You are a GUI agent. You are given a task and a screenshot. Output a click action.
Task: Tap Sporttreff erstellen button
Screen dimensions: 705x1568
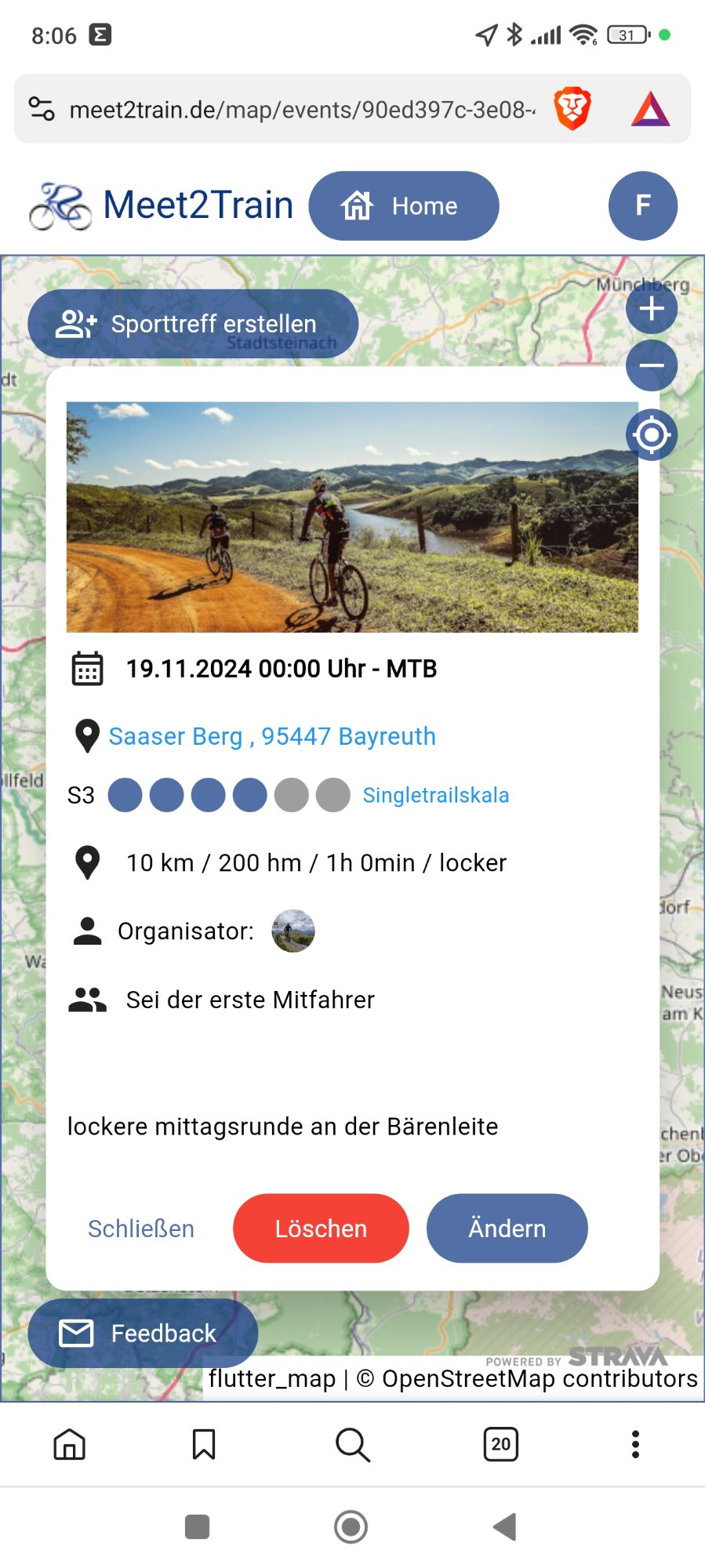192,324
